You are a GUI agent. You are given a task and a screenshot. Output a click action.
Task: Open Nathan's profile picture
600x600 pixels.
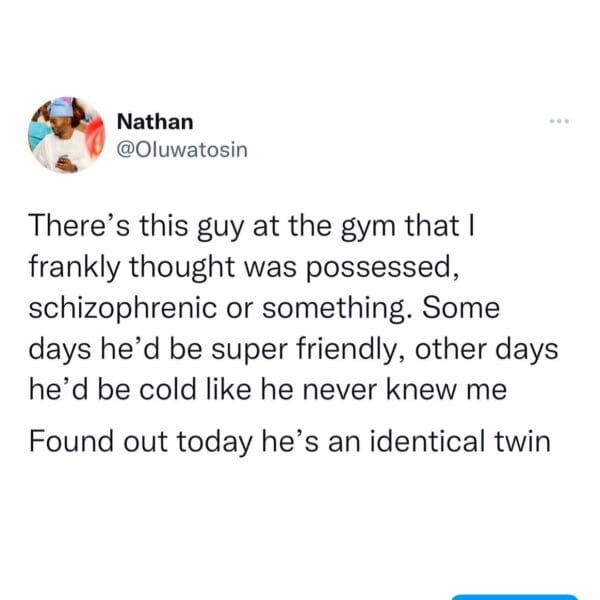tap(67, 136)
